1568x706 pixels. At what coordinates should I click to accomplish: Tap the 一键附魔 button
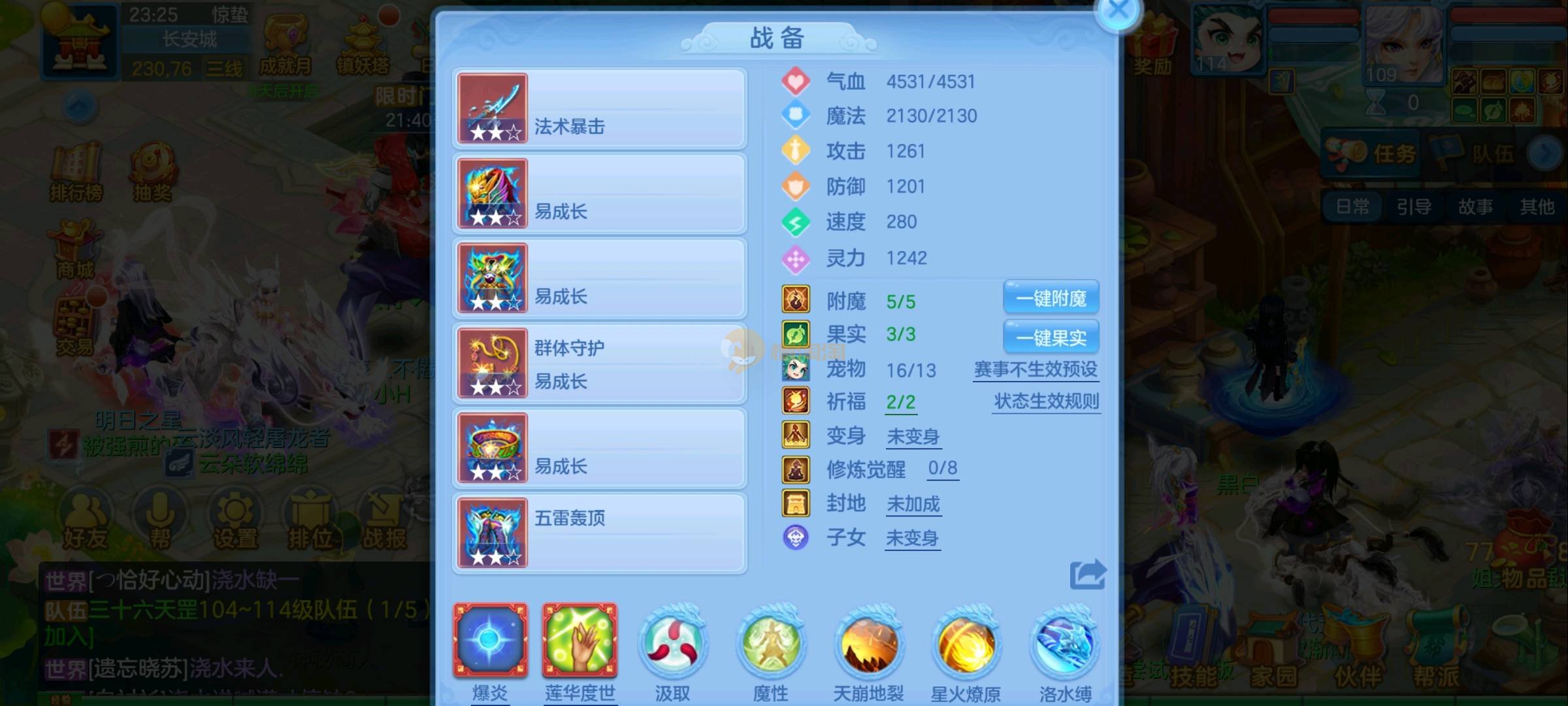pos(1051,299)
